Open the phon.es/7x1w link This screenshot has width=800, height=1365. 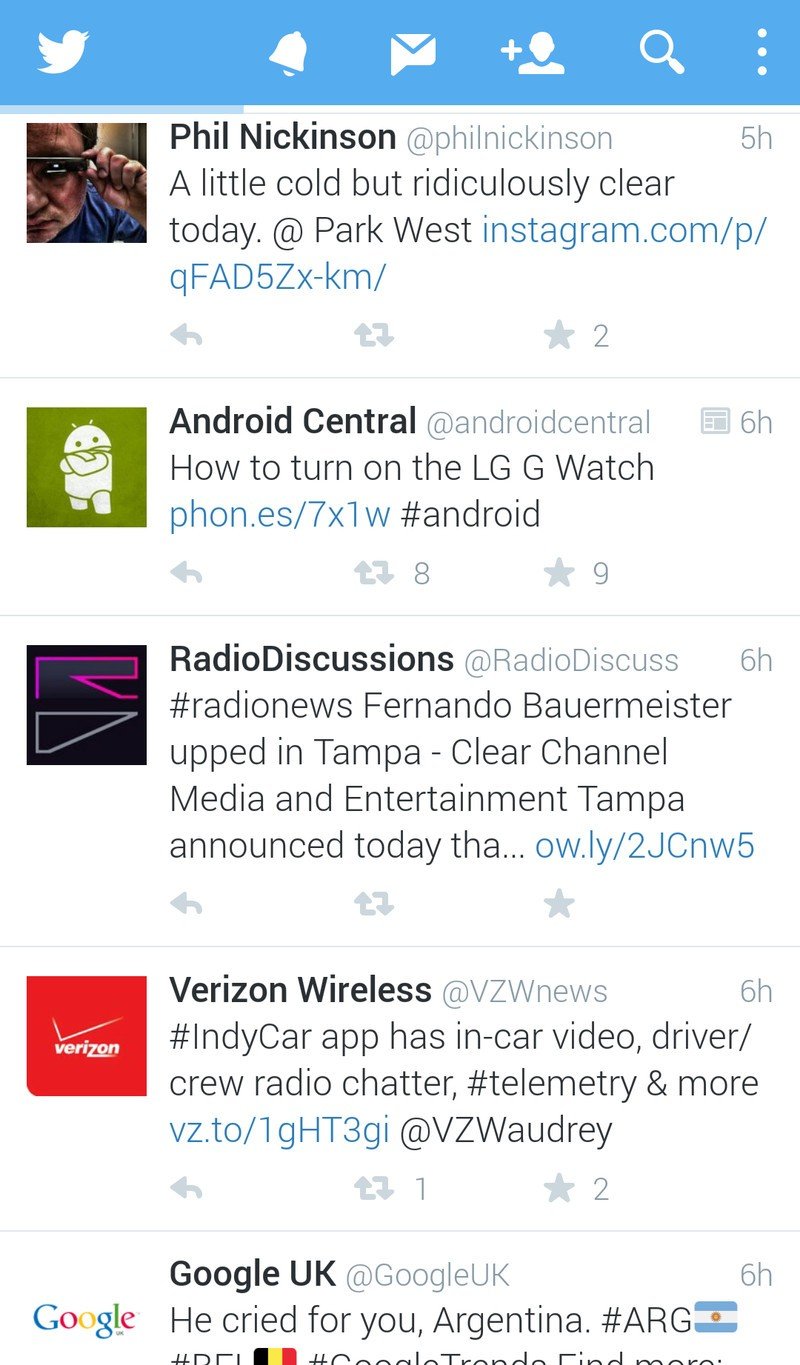tap(279, 515)
